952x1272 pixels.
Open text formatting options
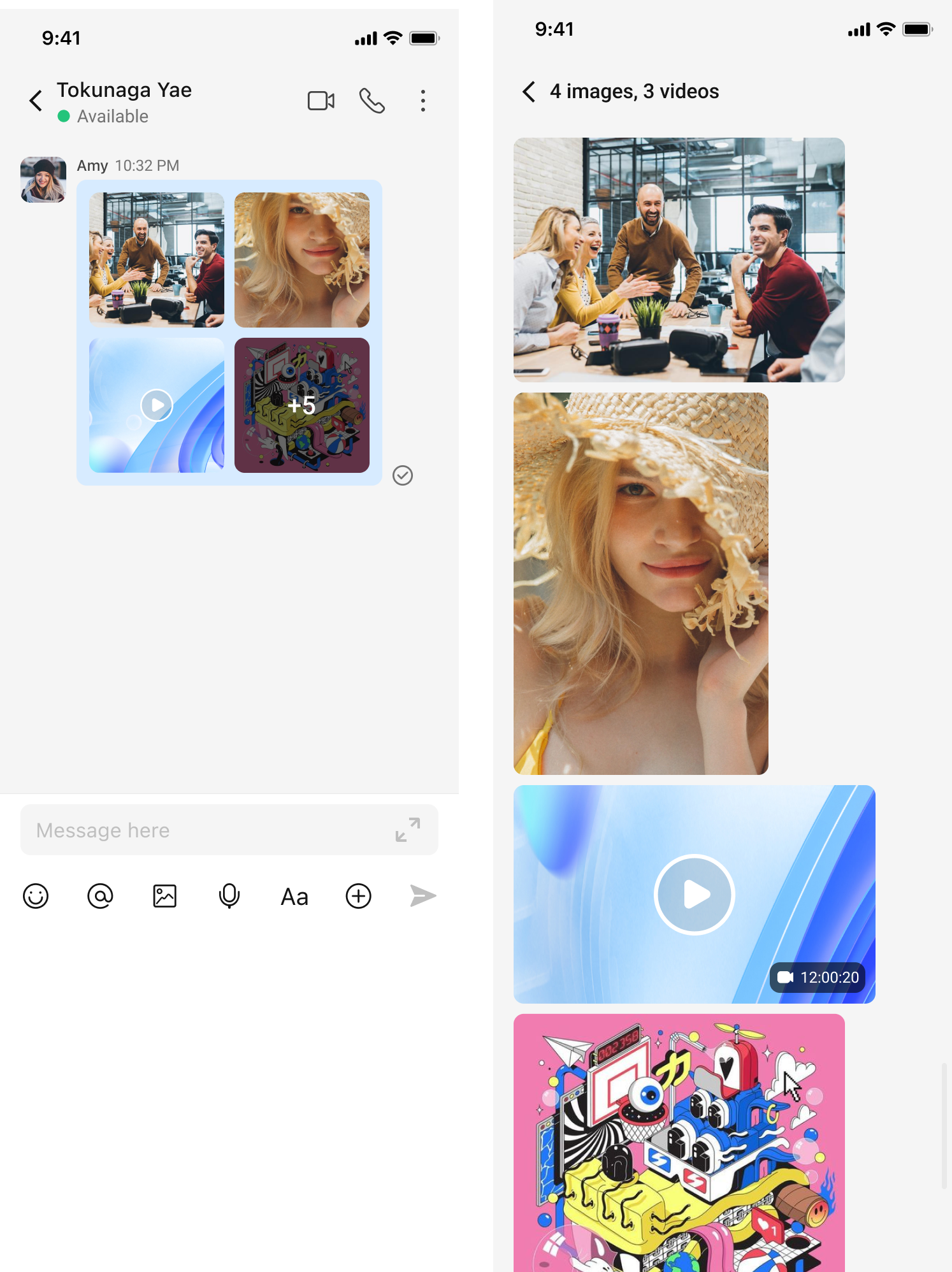pyautogui.click(x=294, y=896)
